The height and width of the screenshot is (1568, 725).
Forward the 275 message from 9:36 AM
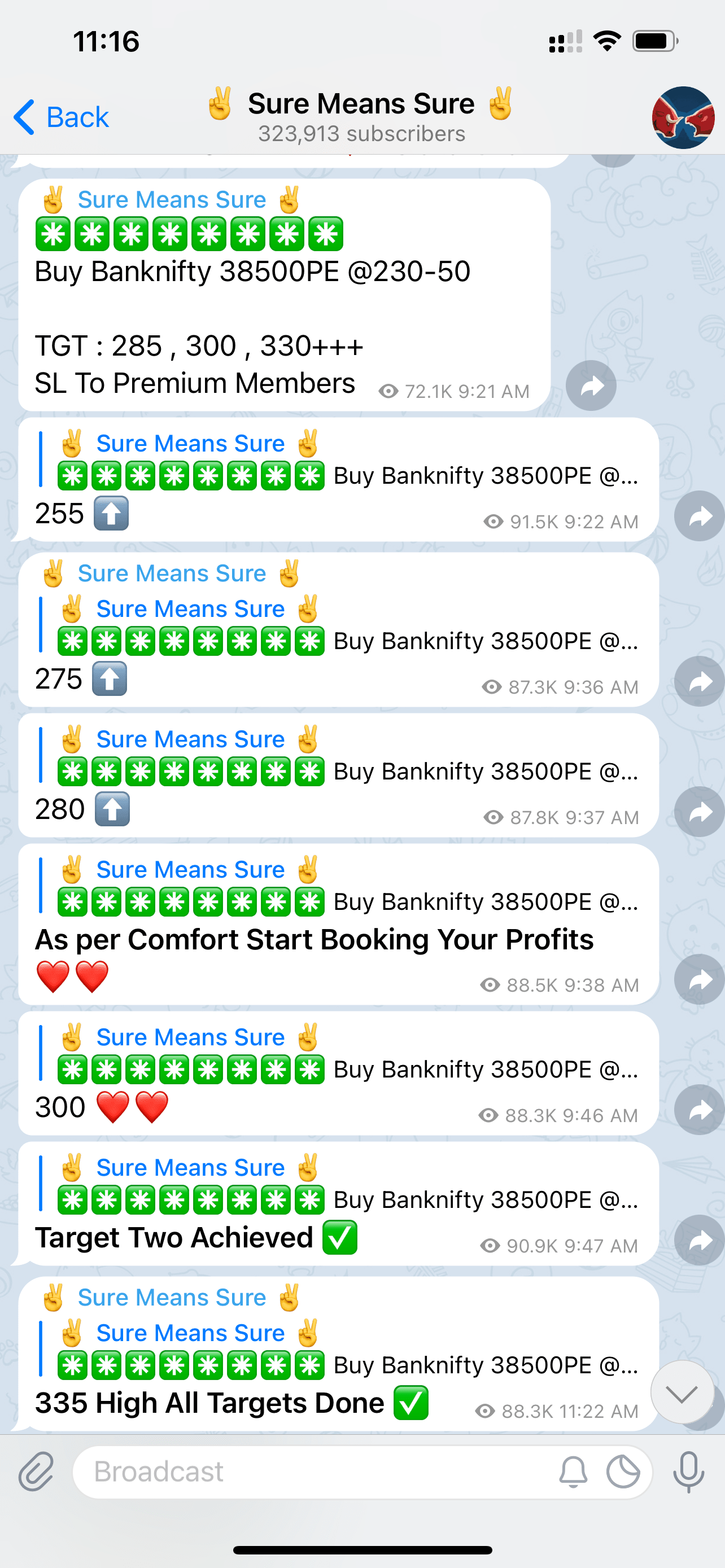tap(699, 681)
